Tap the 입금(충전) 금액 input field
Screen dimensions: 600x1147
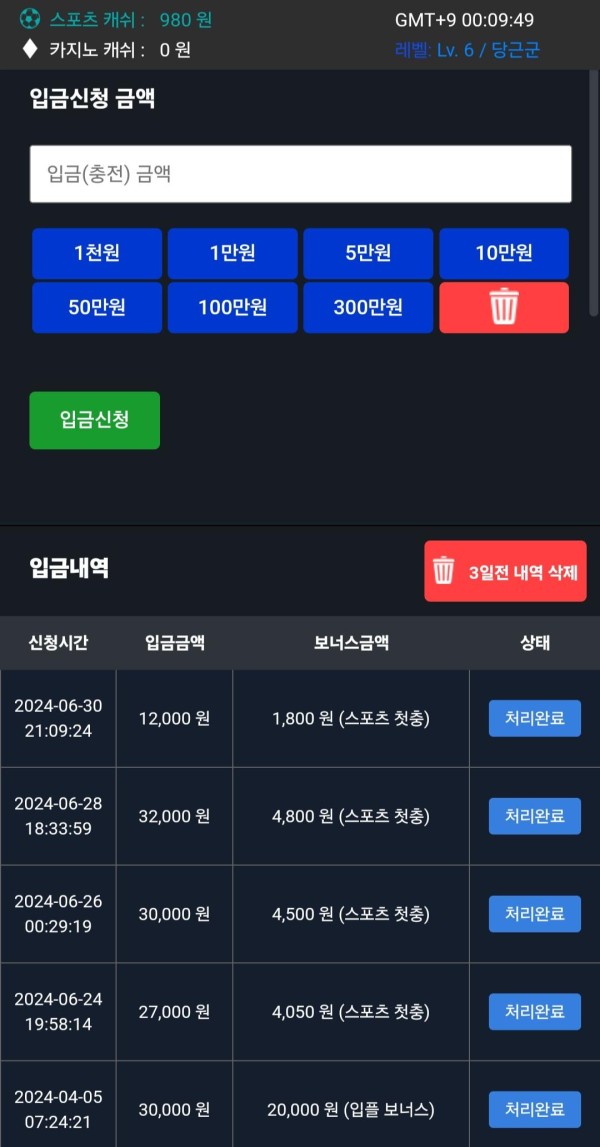point(300,174)
